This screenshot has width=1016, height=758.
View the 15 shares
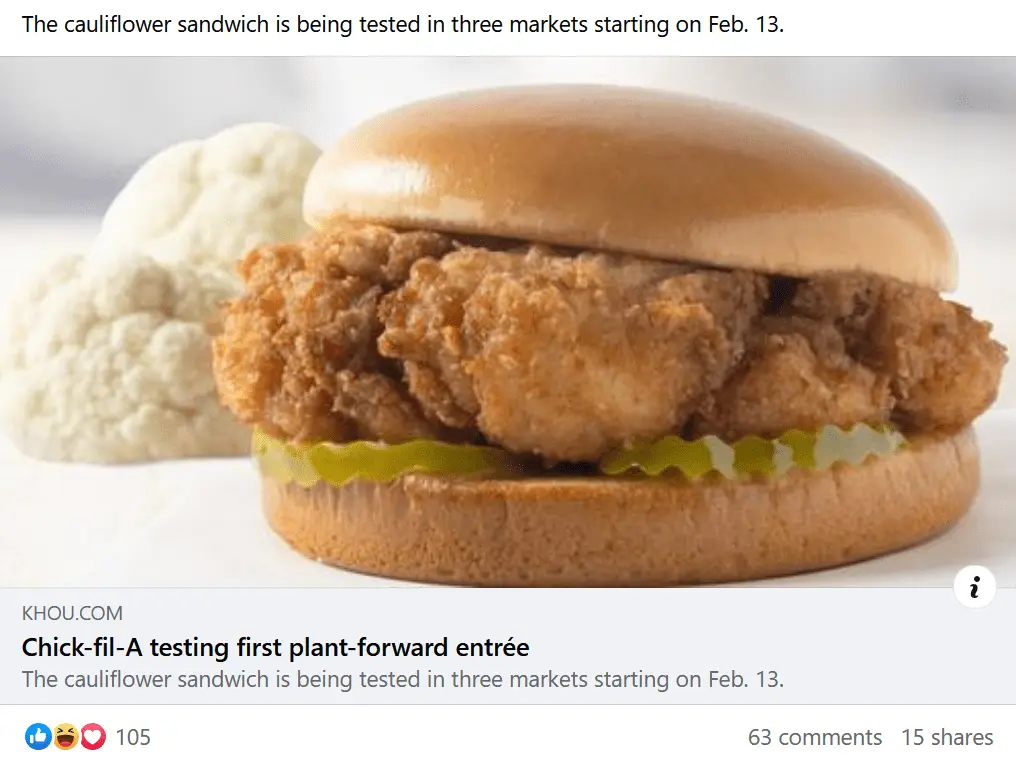(946, 737)
